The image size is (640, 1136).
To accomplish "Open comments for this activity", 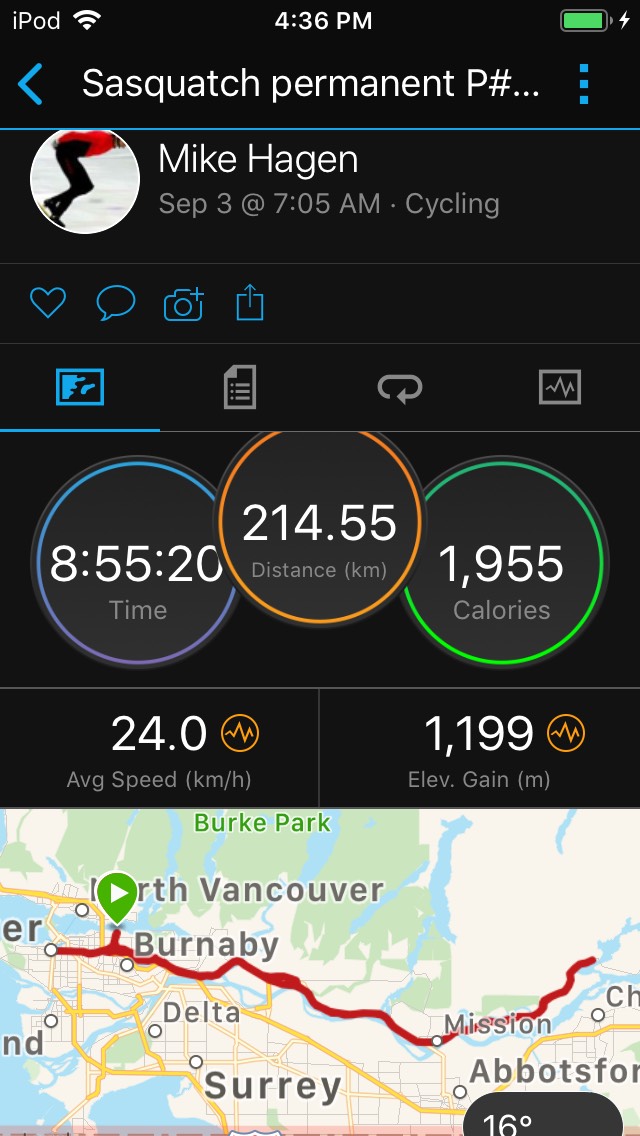I will pyautogui.click(x=115, y=303).
